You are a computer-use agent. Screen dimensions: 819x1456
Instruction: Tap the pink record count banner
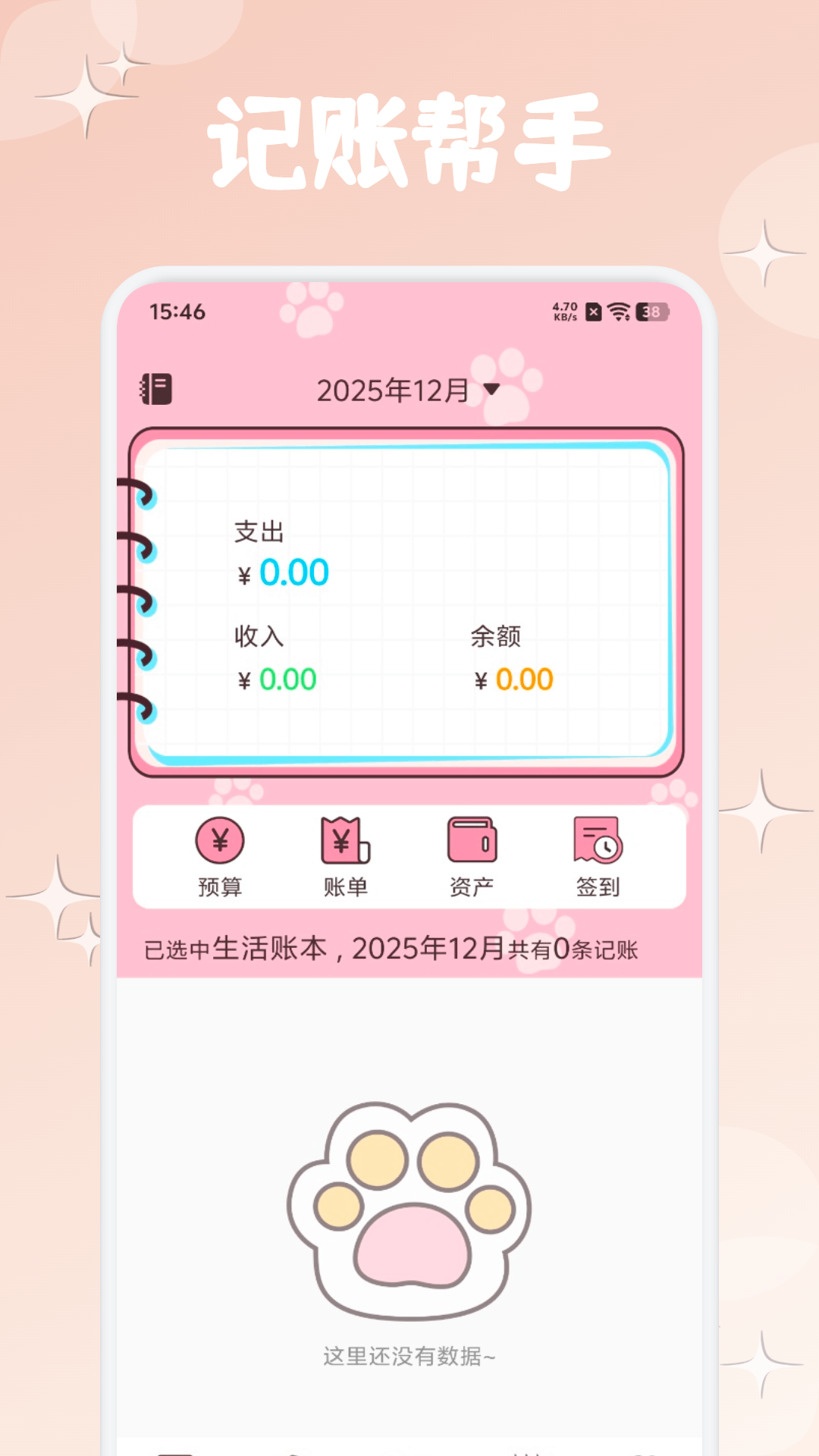409,947
